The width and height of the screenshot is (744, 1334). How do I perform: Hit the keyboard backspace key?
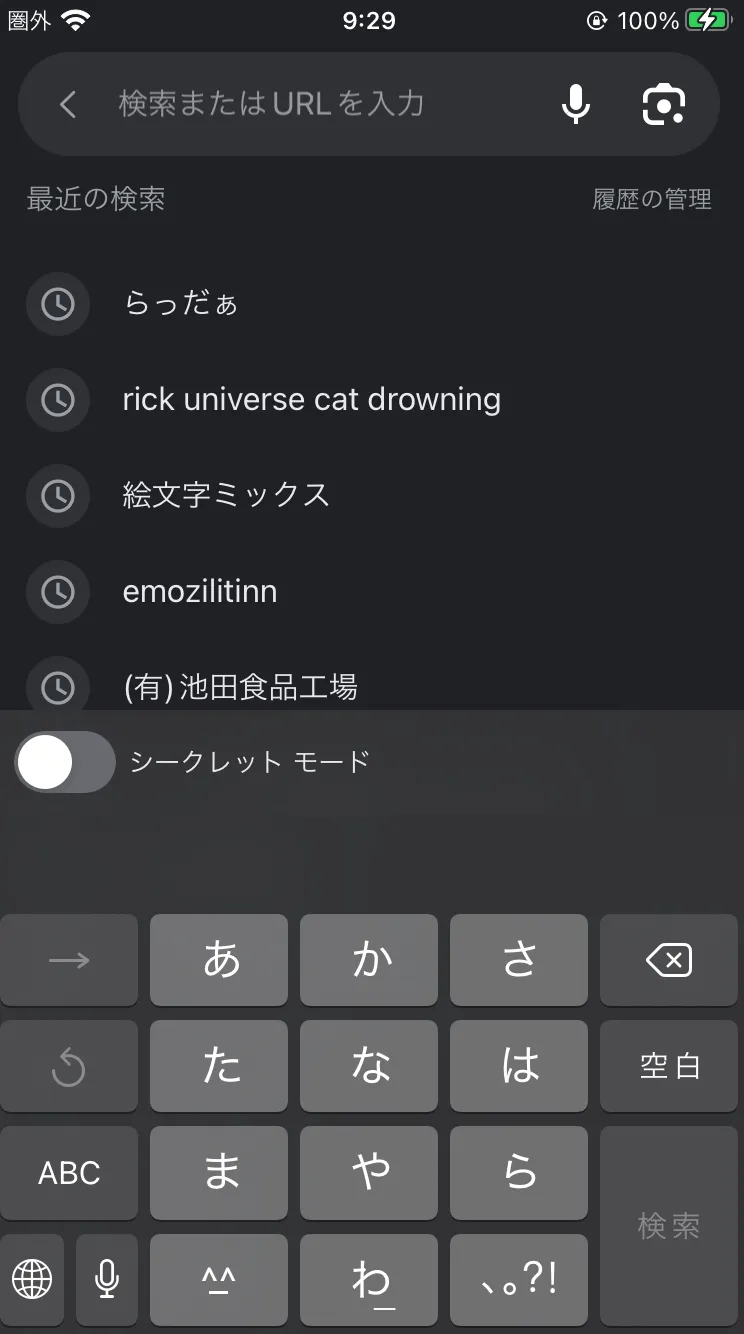[669, 960]
